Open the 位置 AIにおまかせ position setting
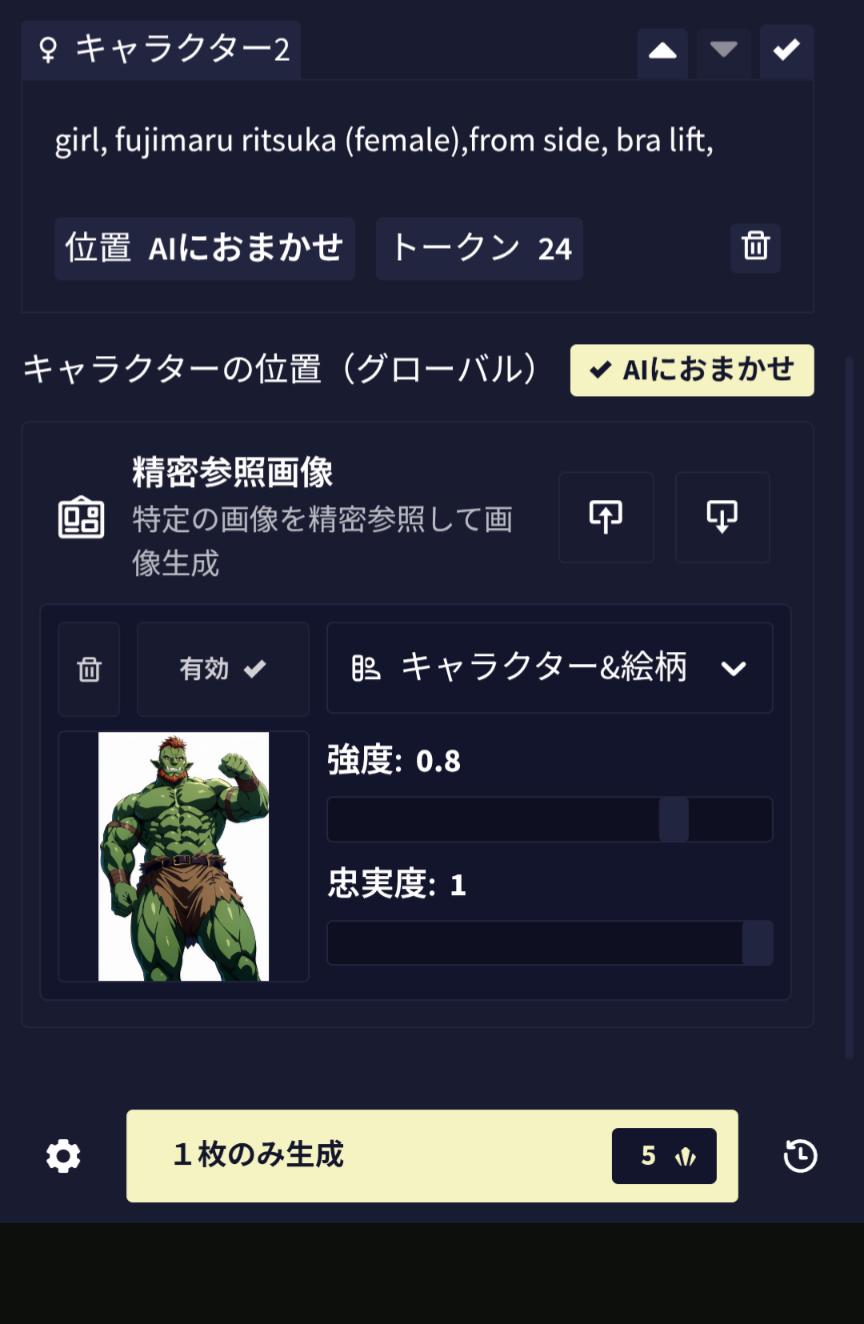Screen dimensions: 864x1324 205,248
